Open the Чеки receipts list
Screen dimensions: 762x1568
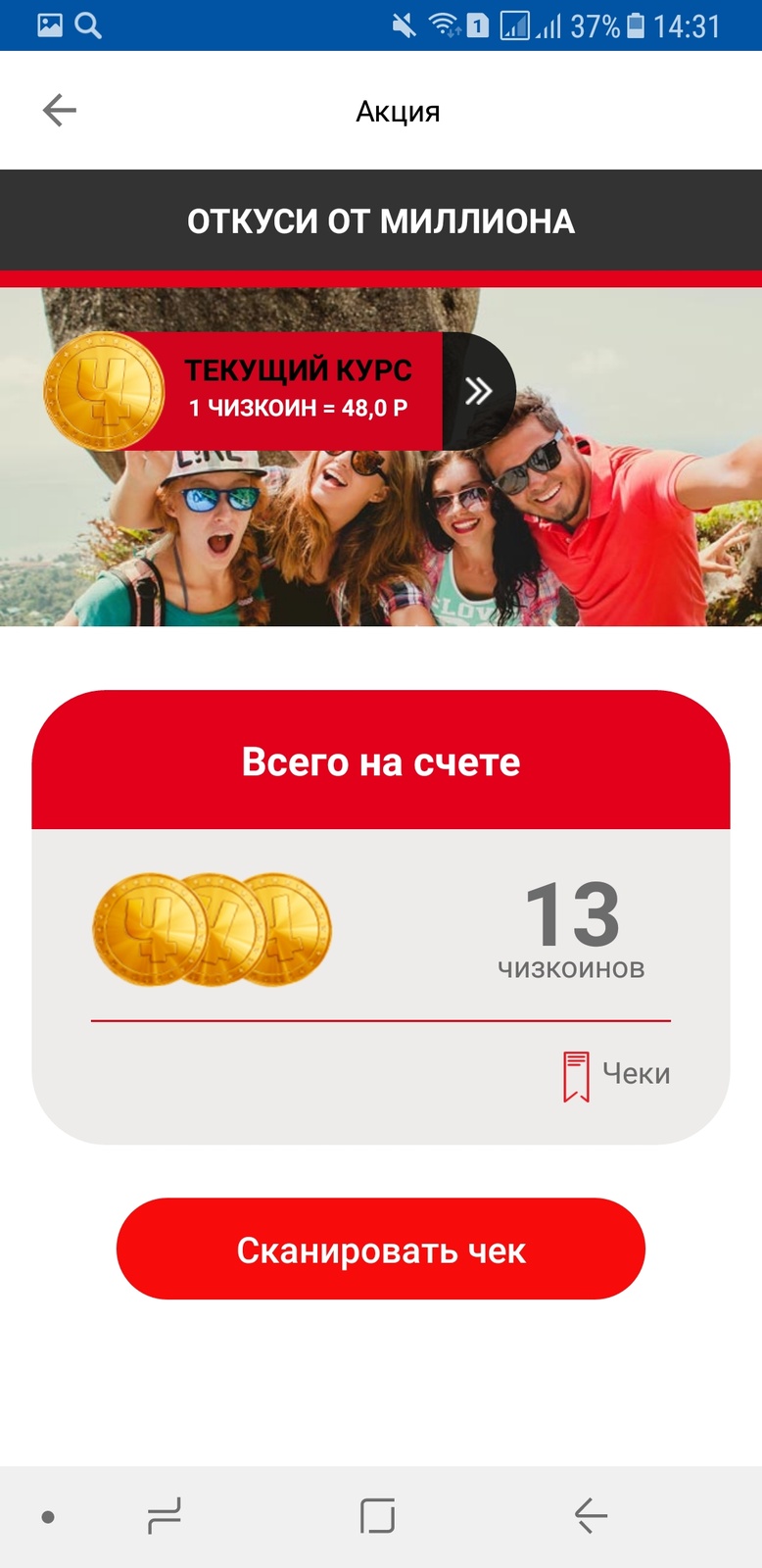(617, 1075)
